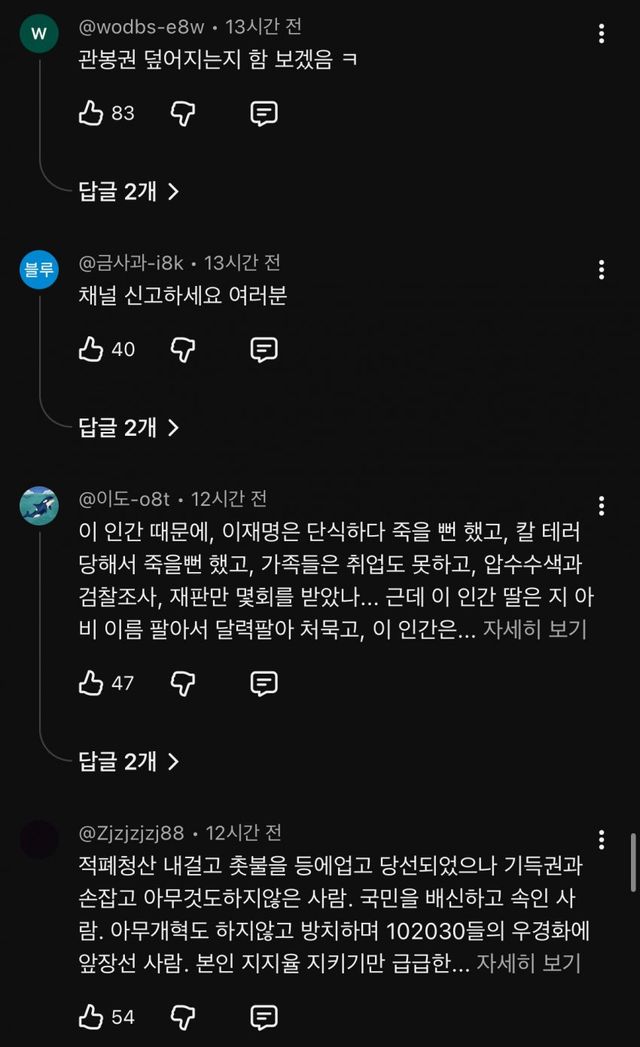
Task: Open @wodbs-e8w's profile avatar
Action: [x=38, y=35]
